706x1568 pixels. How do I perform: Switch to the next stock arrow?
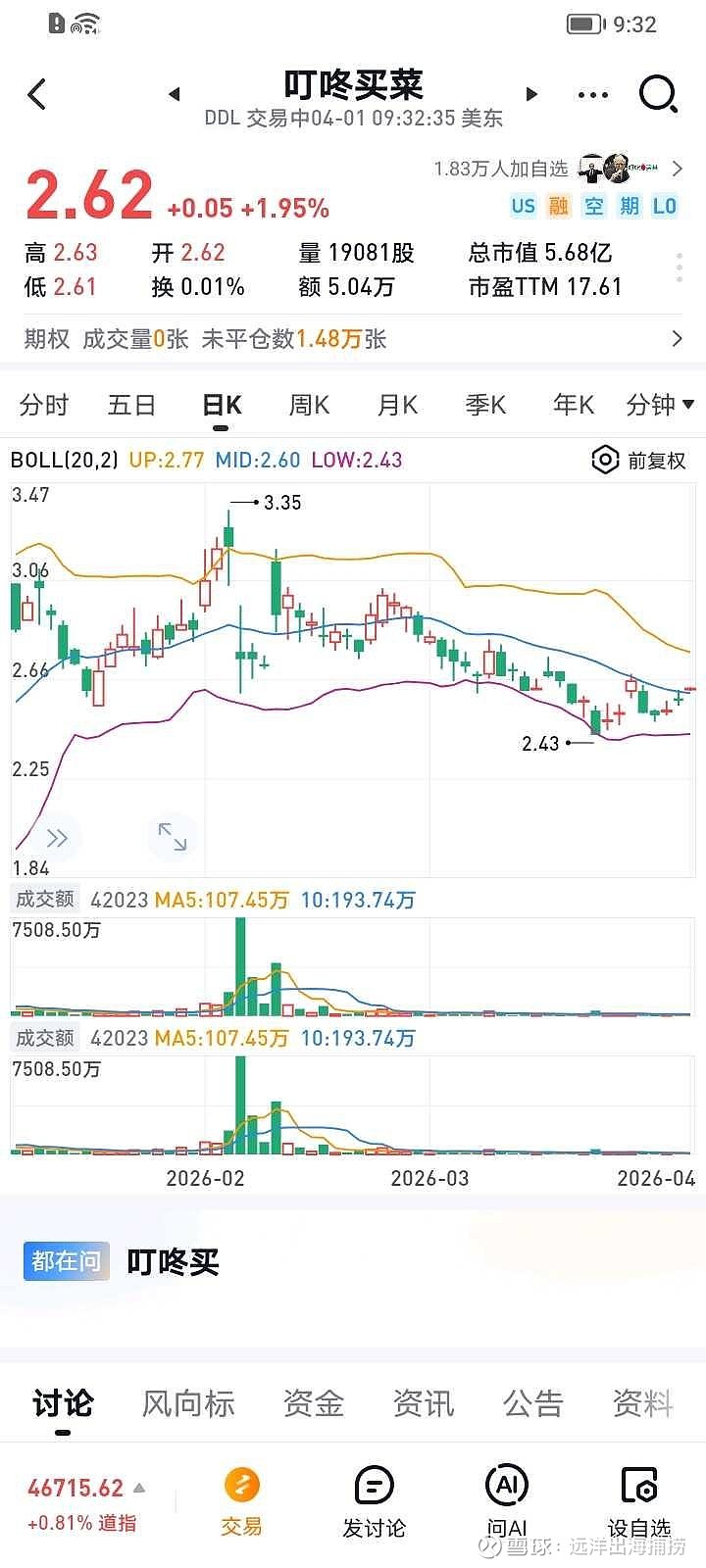(x=531, y=94)
